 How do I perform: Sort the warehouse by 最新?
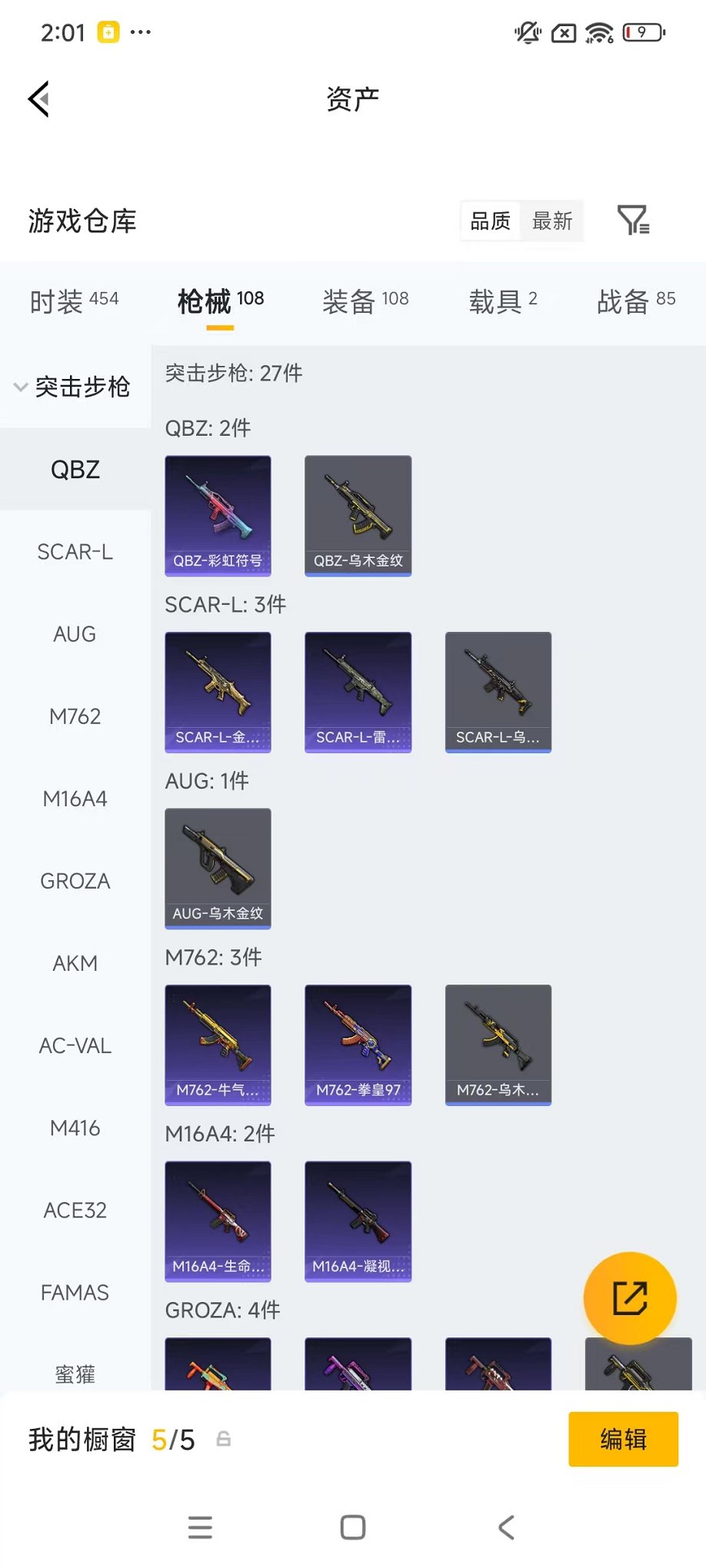click(551, 221)
